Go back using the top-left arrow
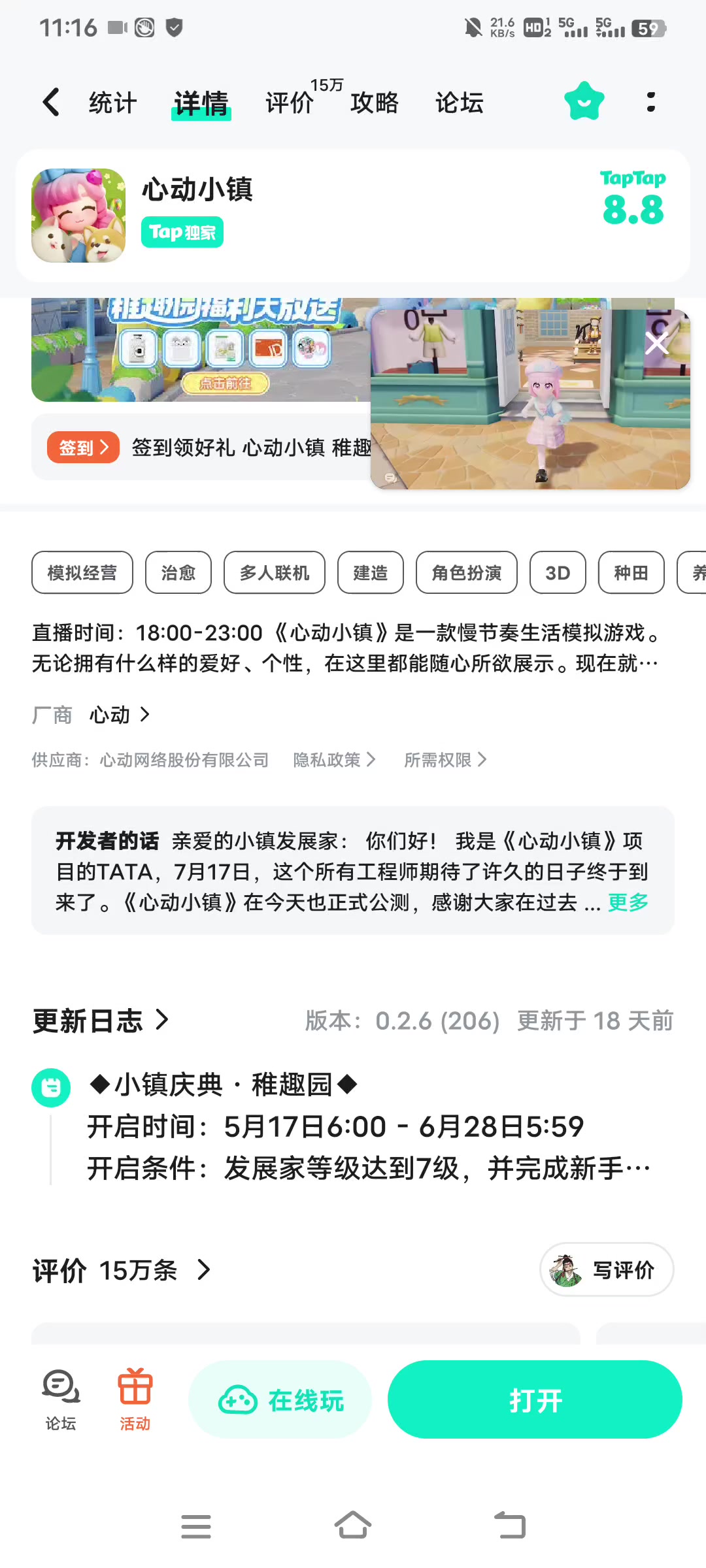 (51, 102)
